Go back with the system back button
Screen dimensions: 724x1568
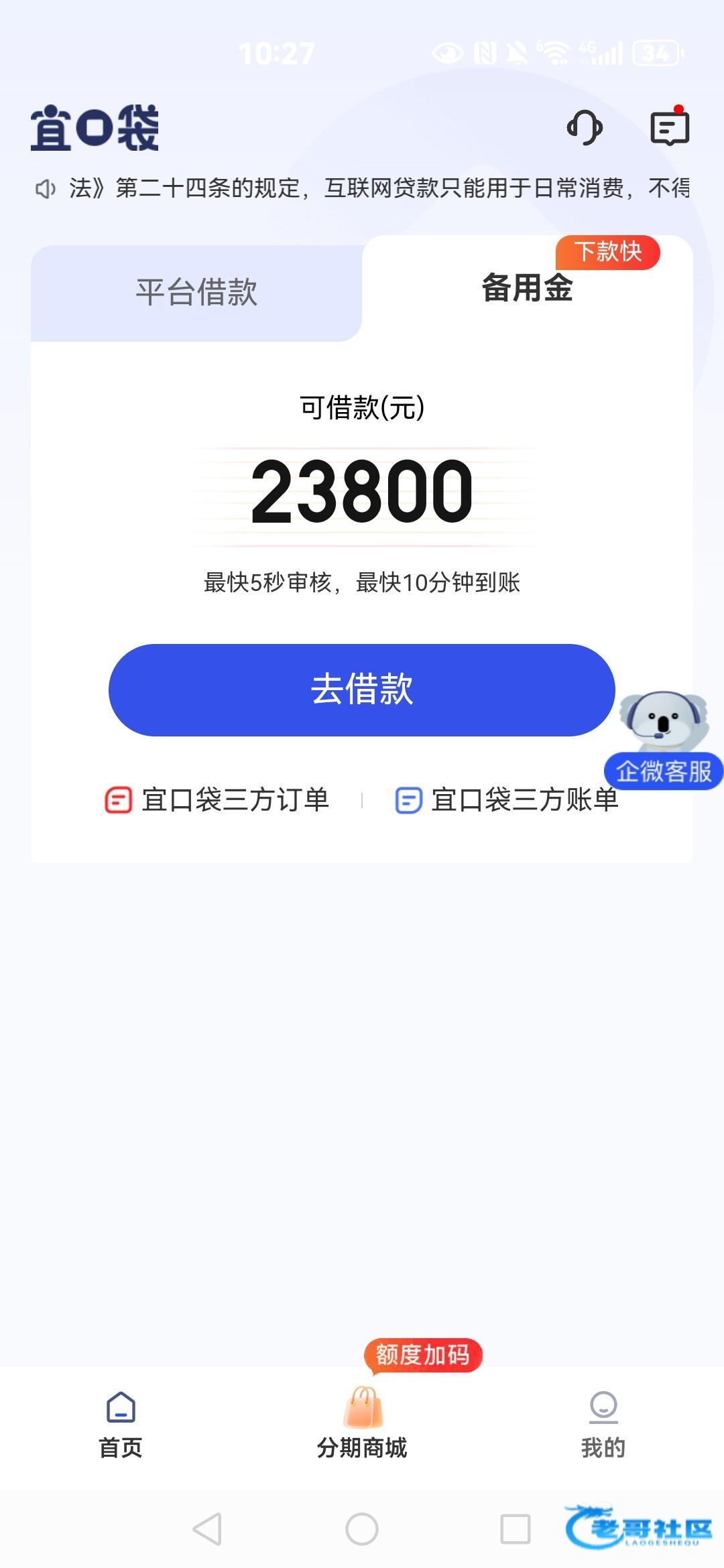coord(207,1529)
